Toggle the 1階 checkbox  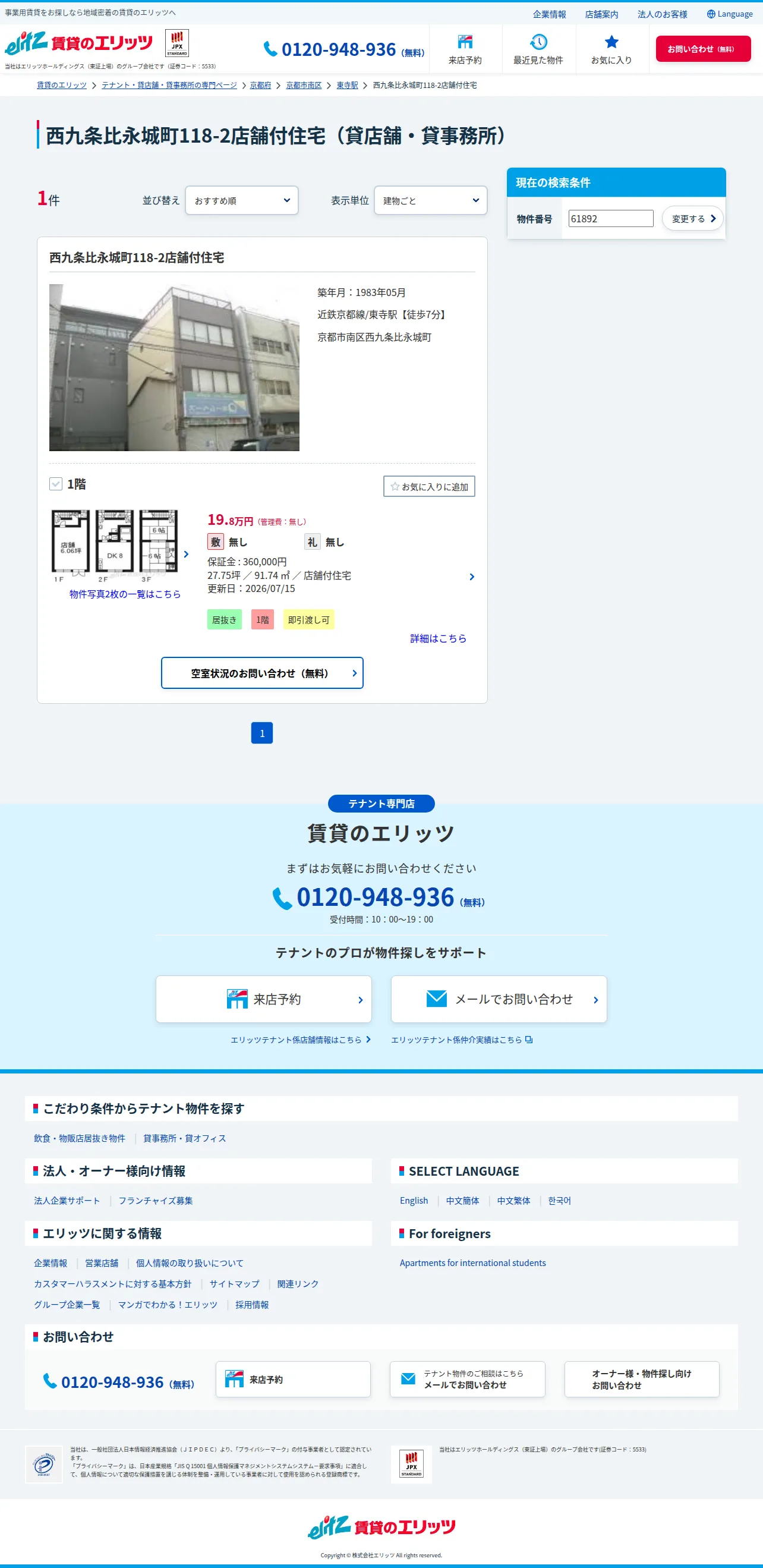click(56, 484)
